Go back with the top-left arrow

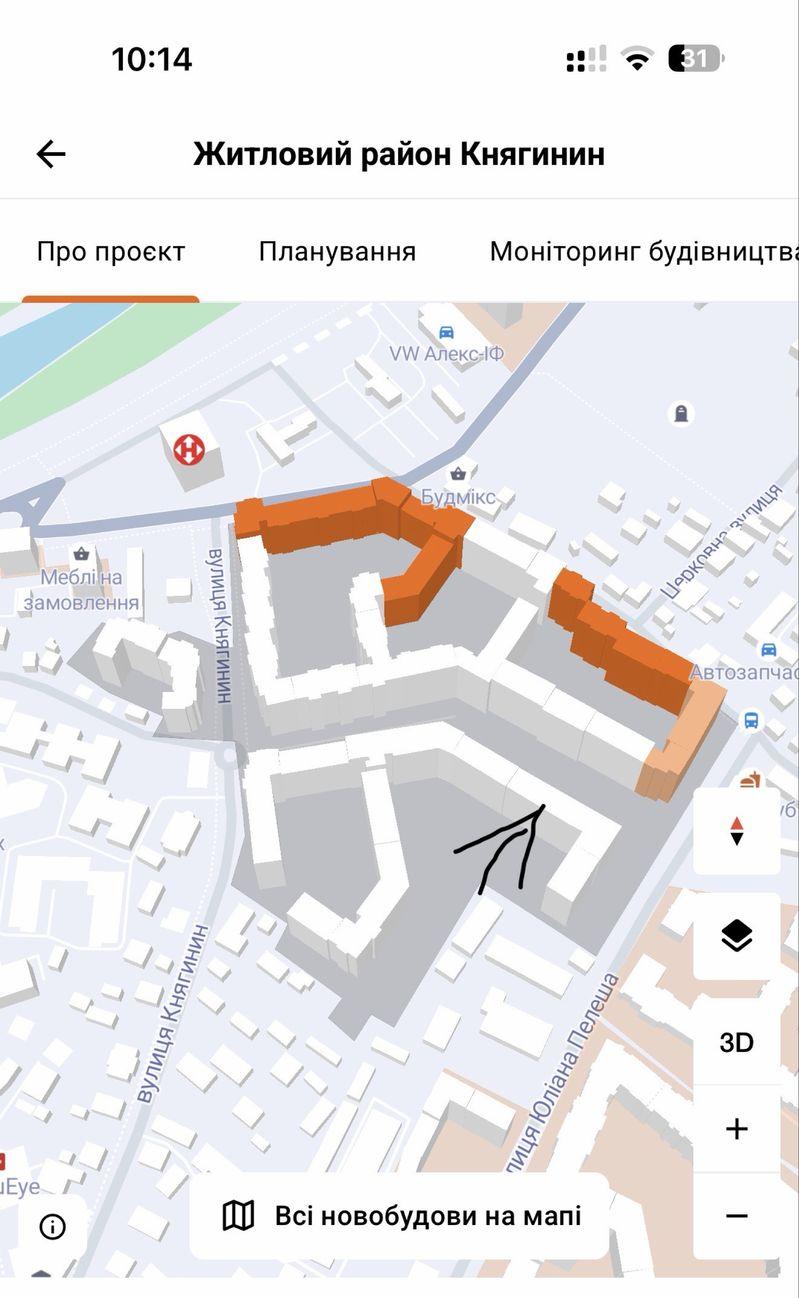pos(51,154)
